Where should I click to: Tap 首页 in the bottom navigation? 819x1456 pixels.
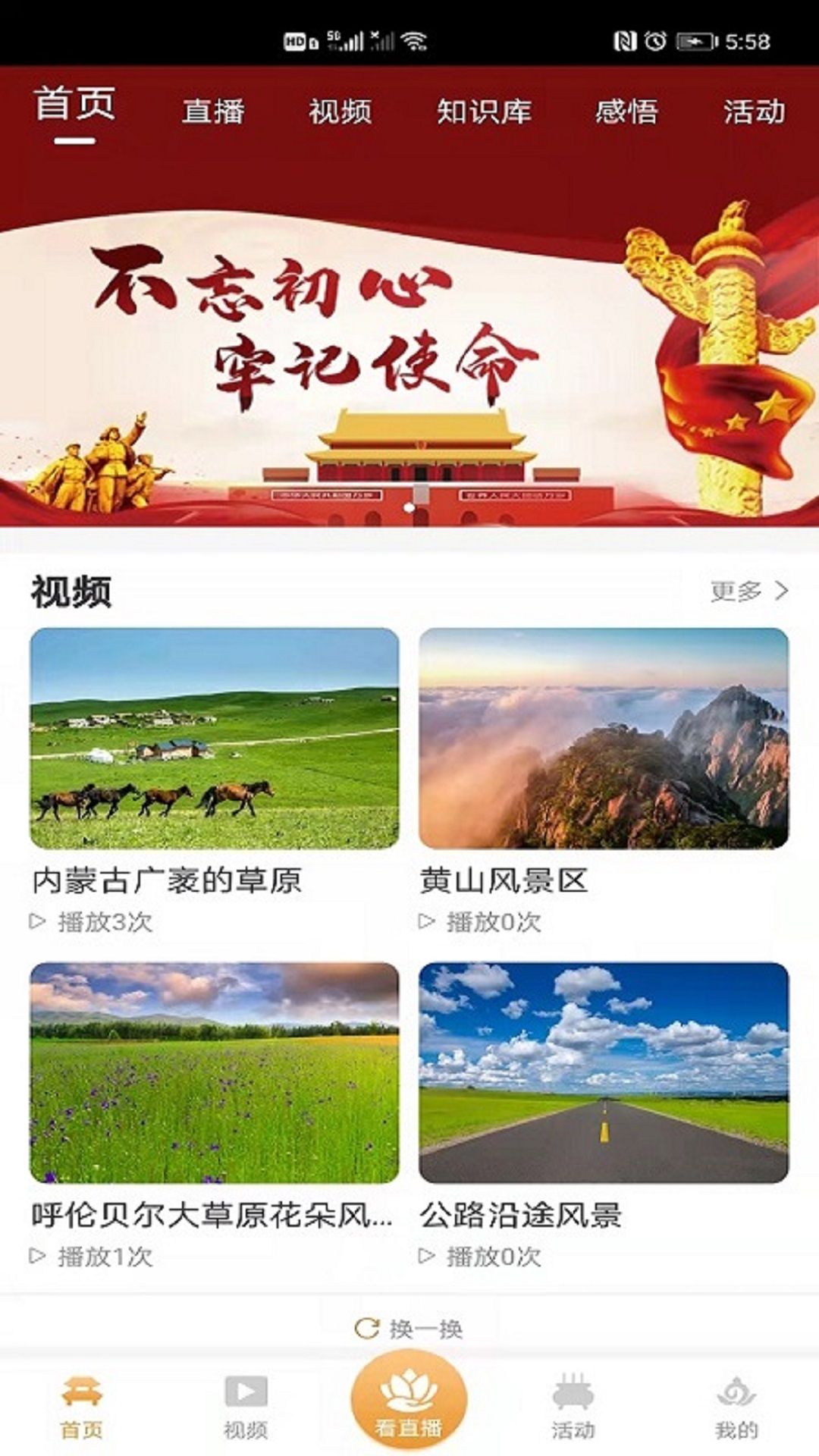82,1407
